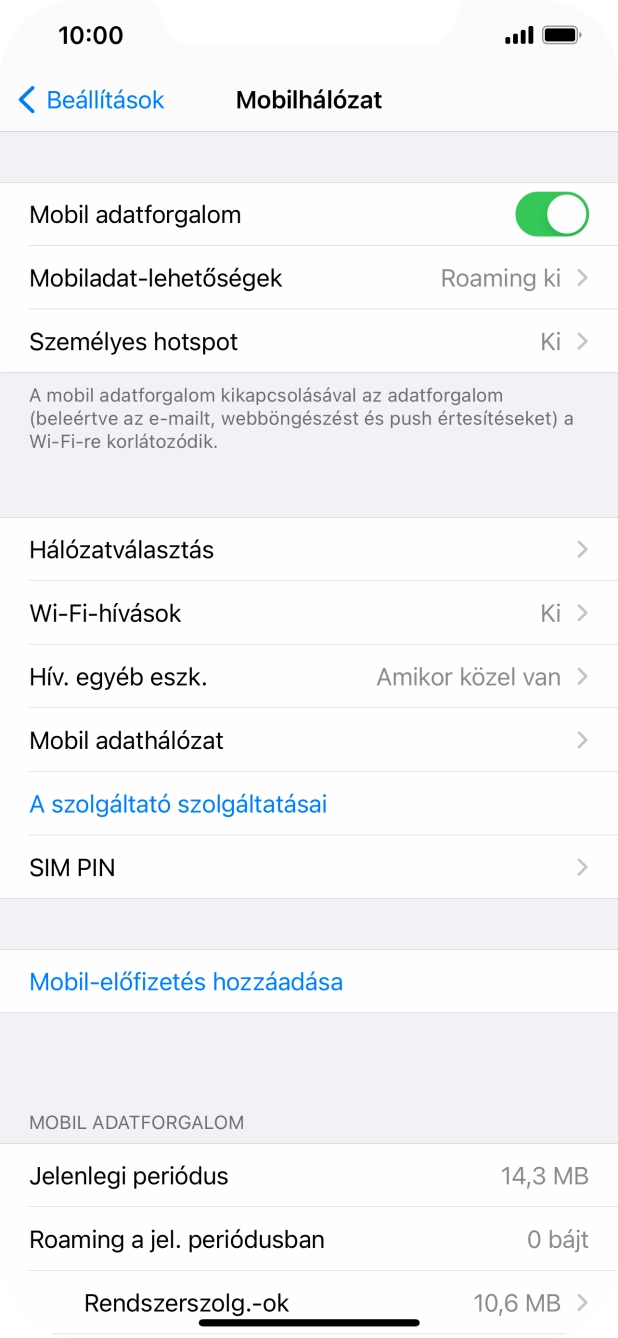This screenshot has width=618, height=1338.
Task: Open SIM PIN settings
Action: pyautogui.click(x=308, y=868)
